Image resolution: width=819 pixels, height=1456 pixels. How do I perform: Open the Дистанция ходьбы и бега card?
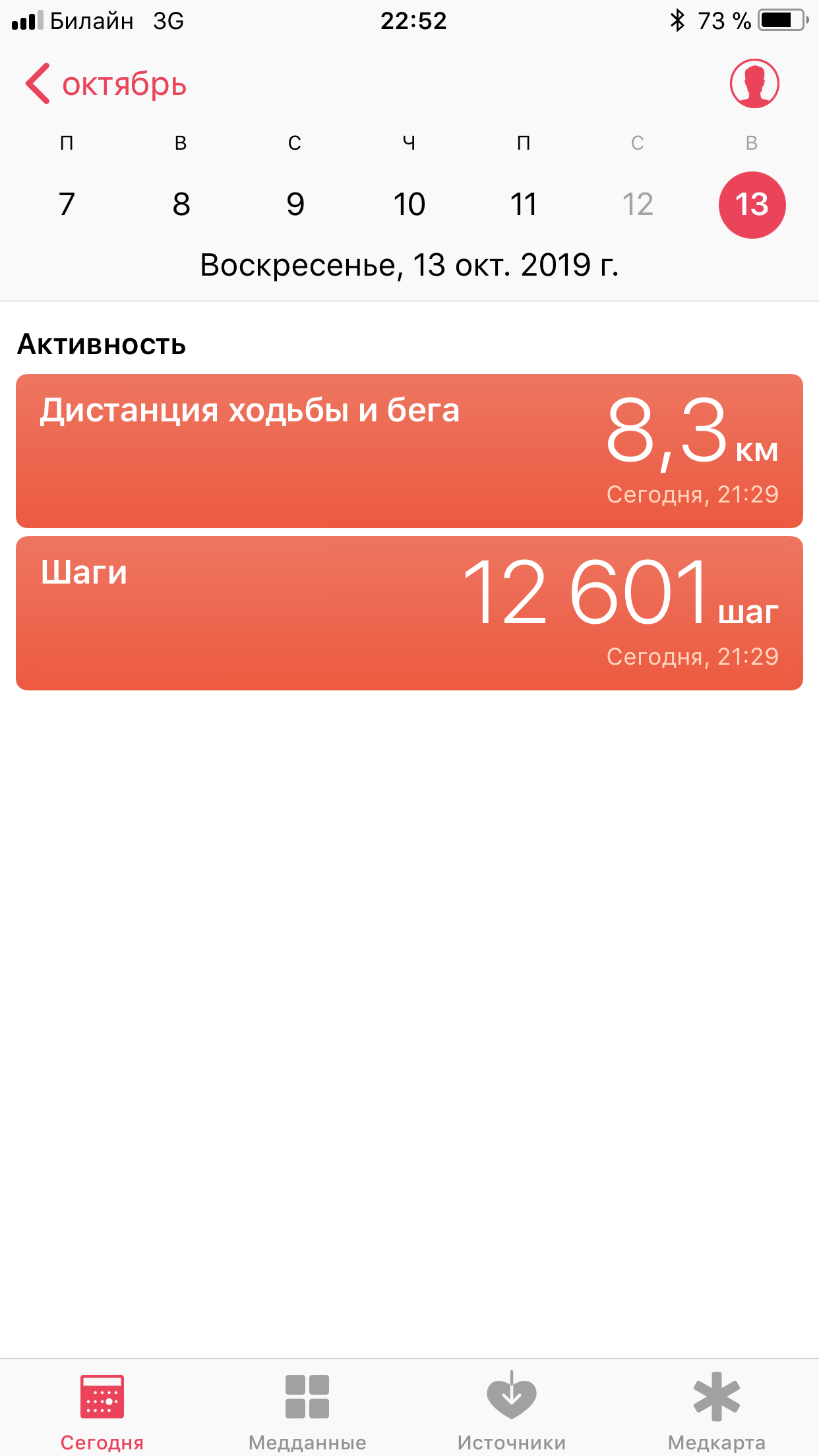[x=409, y=451]
